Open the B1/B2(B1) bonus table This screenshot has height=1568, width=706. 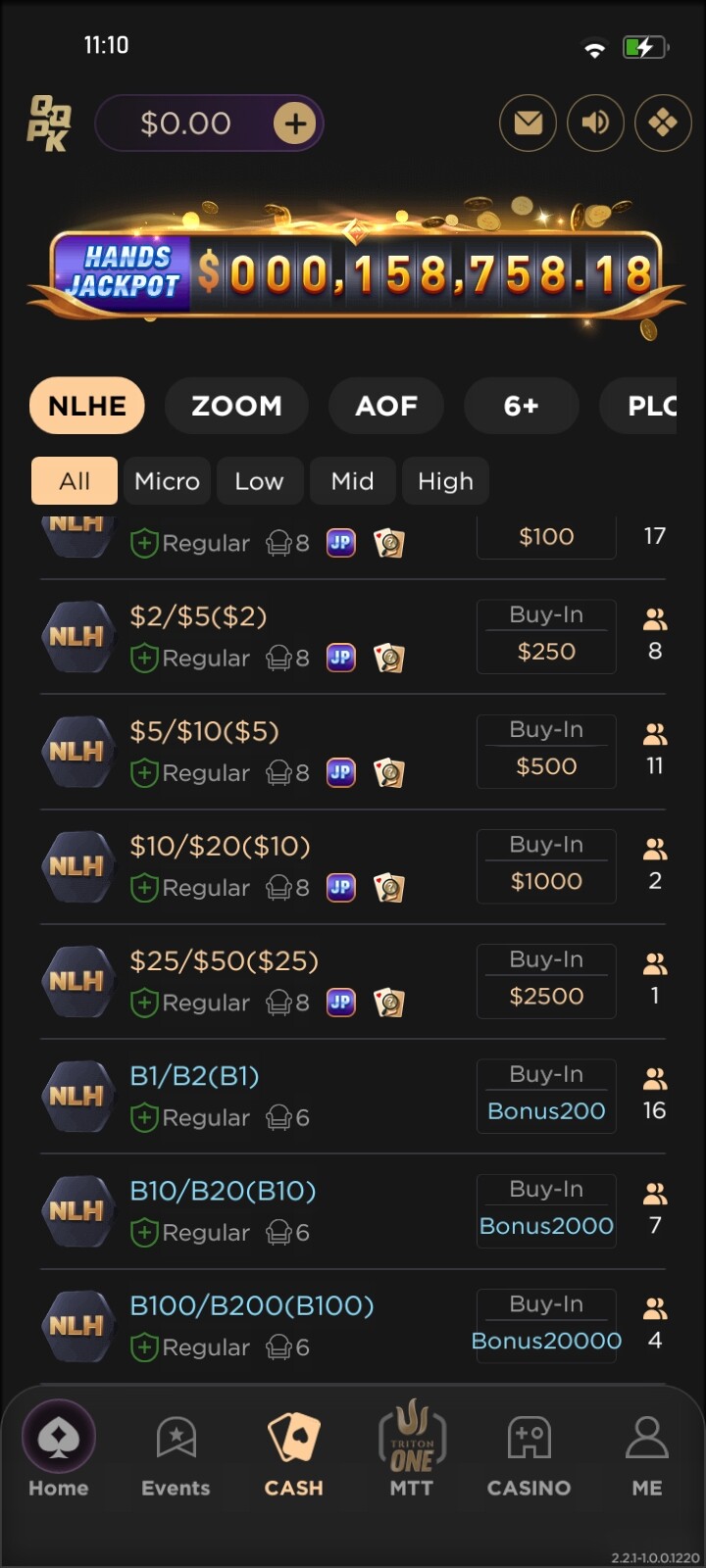pos(353,1097)
